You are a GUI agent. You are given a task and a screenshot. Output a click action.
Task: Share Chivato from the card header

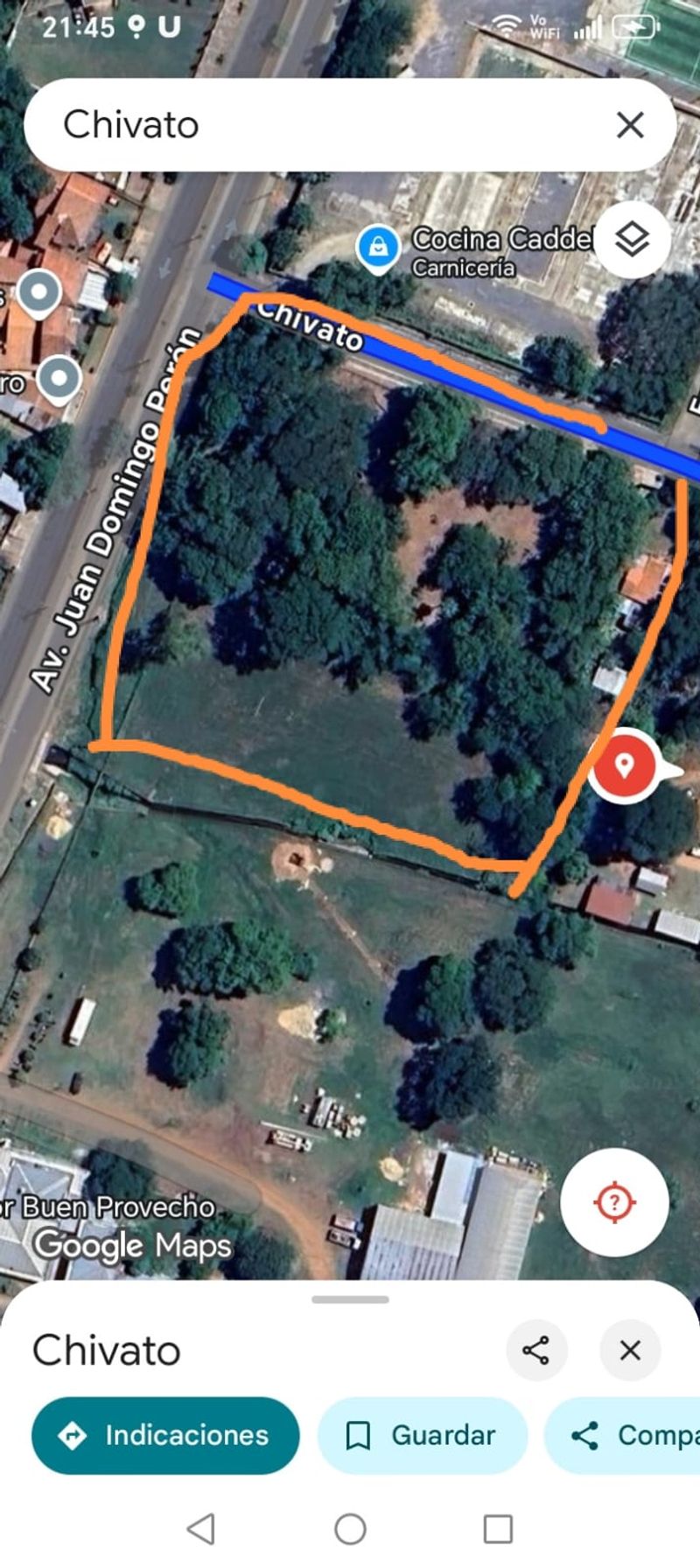[535, 1350]
